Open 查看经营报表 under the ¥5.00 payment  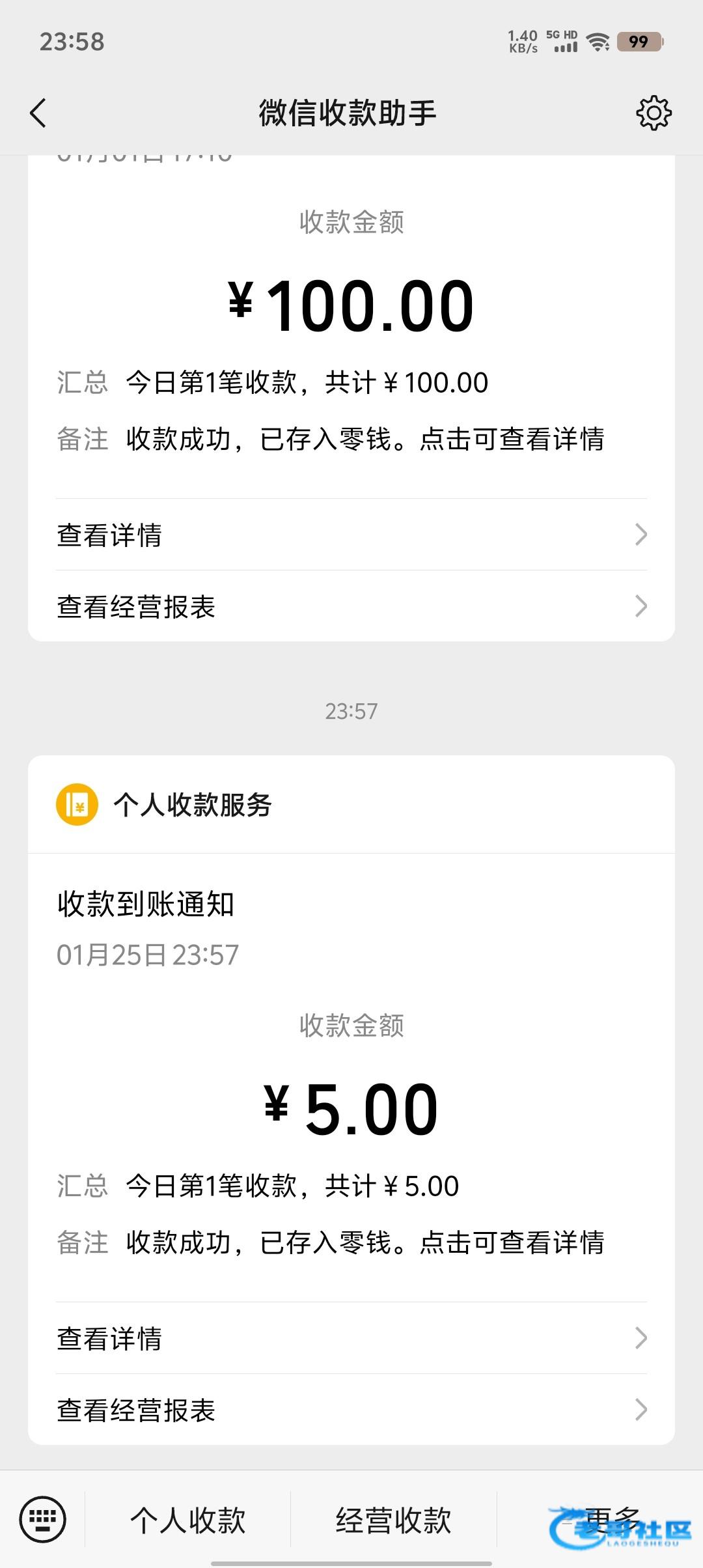click(x=351, y=1410)
